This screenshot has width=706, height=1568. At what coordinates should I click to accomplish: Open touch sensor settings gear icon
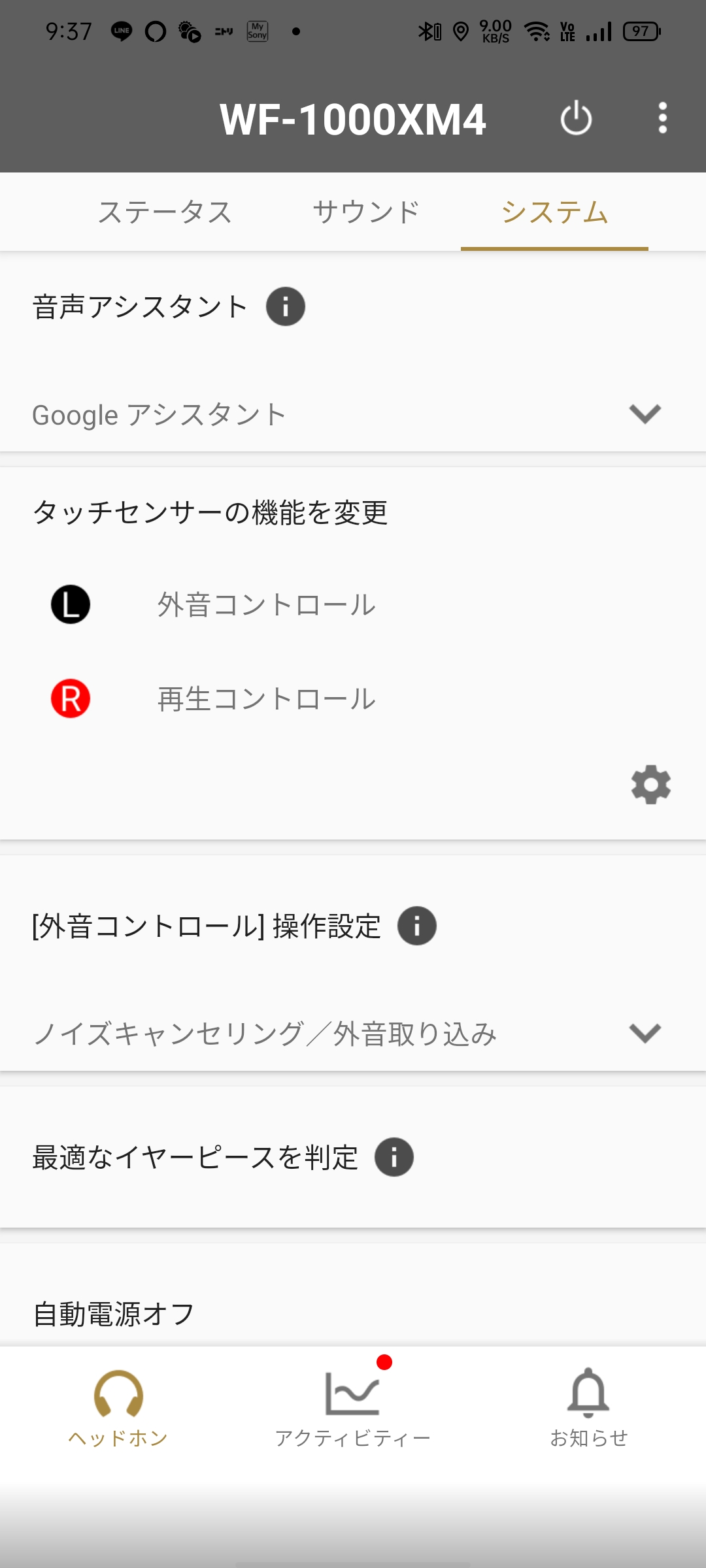coord(650,784)
